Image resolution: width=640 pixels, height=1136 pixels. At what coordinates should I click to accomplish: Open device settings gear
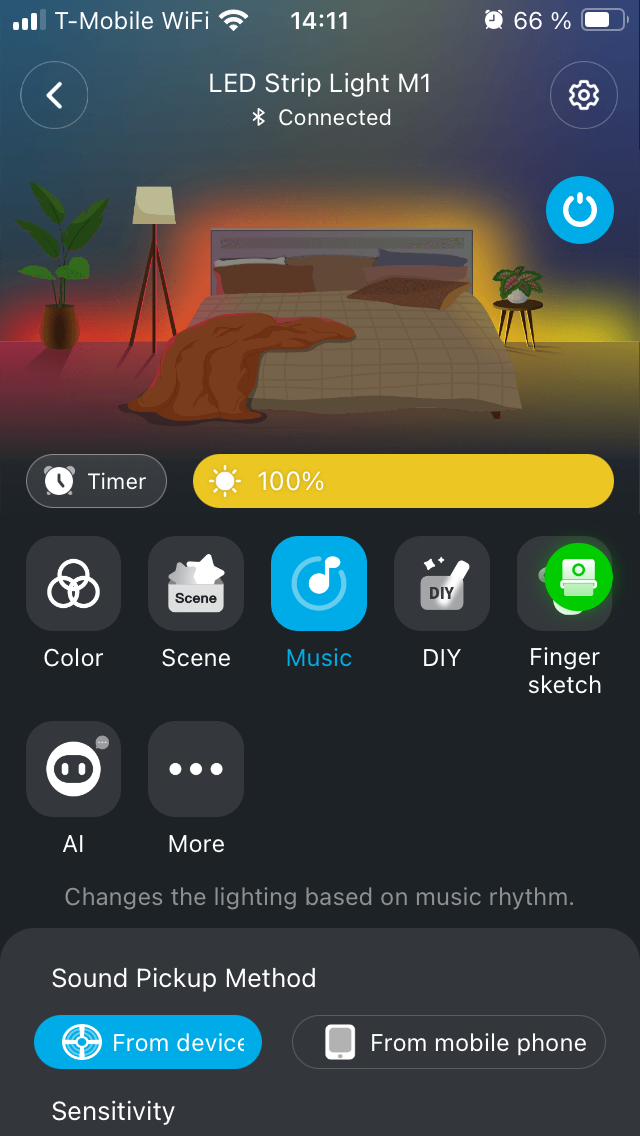(583, 95)
